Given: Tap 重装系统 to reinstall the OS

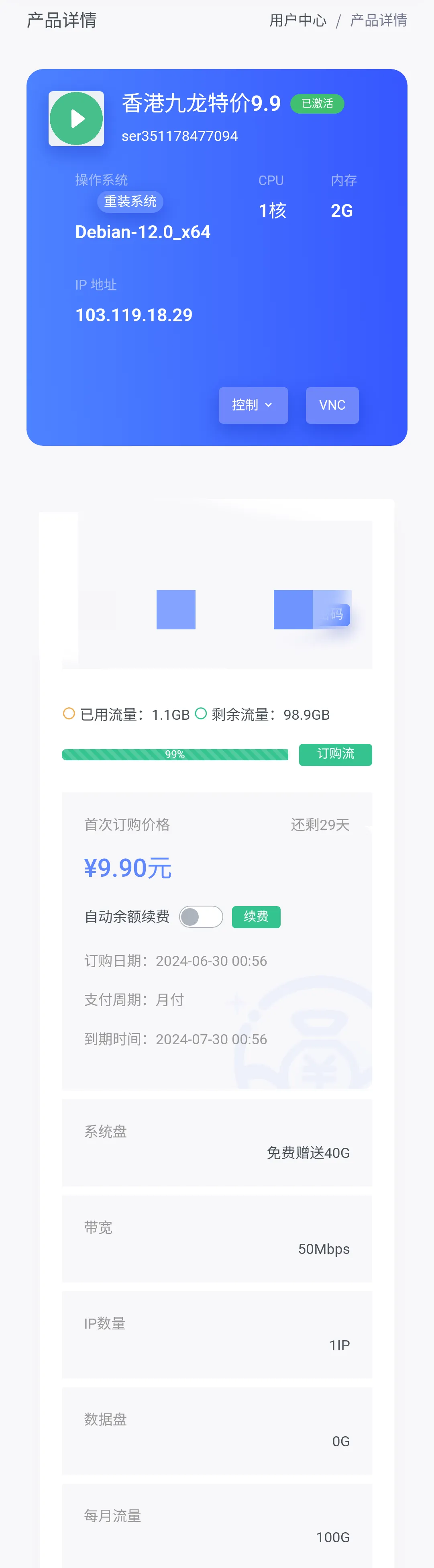Looking at the screenshot, I should click(x=130, y=202).
